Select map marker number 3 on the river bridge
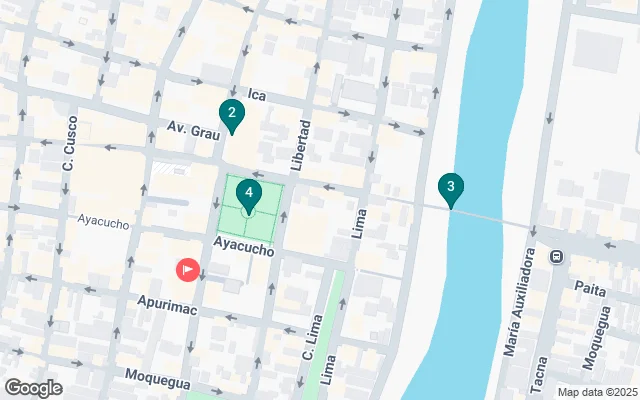The width and height of the screenshot is (640, 400). point(451,187)
